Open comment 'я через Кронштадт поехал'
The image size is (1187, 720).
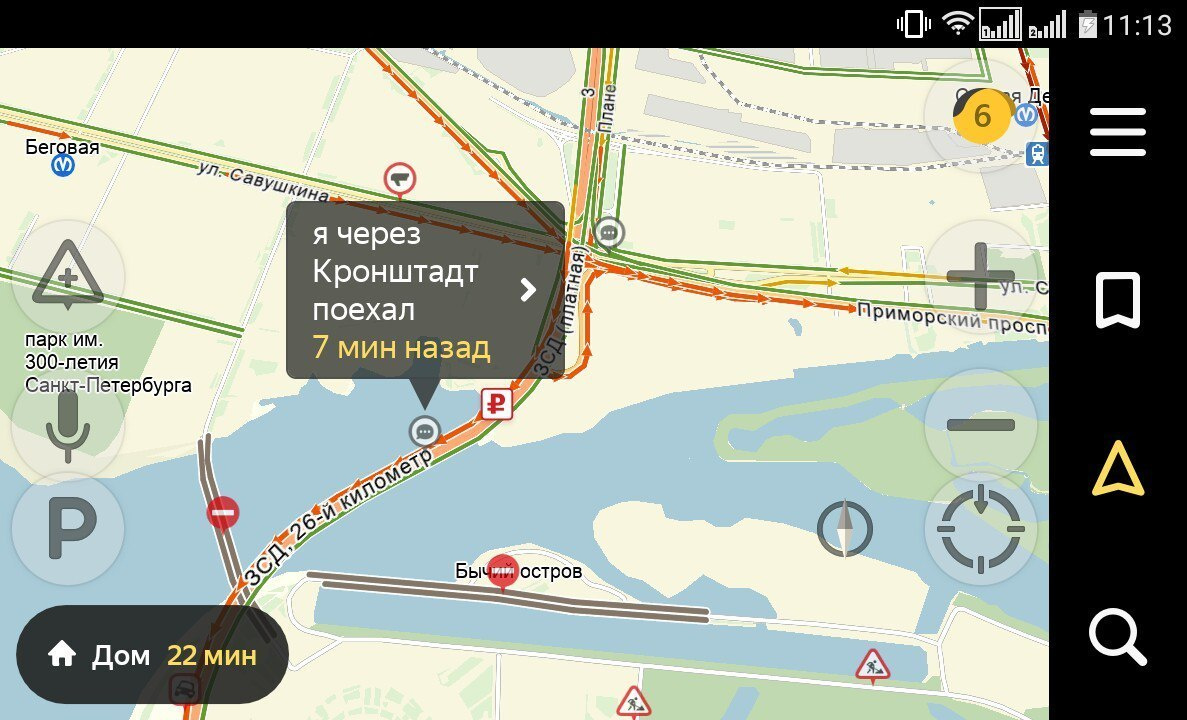click(425, 290)
